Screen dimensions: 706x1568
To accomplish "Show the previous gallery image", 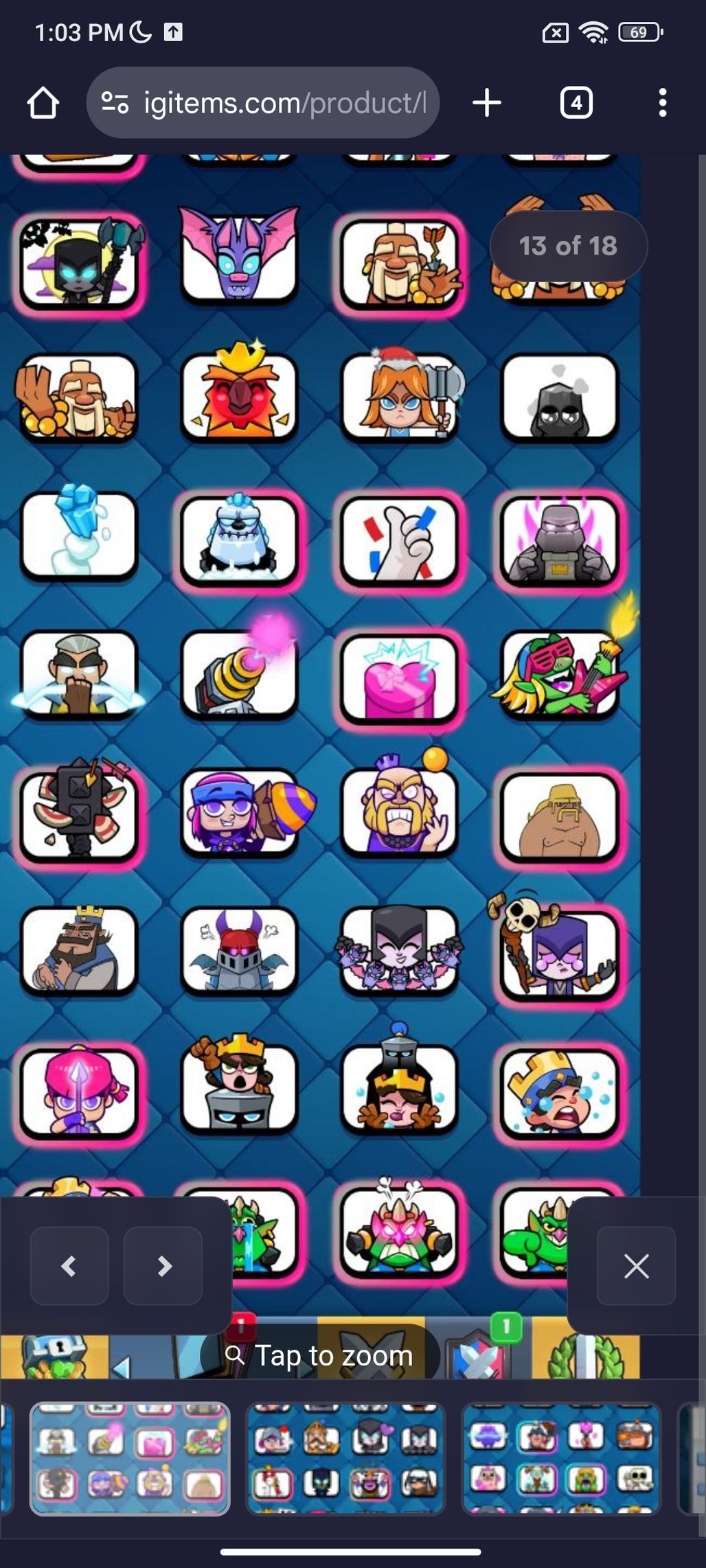I will tap(69, 1265).
